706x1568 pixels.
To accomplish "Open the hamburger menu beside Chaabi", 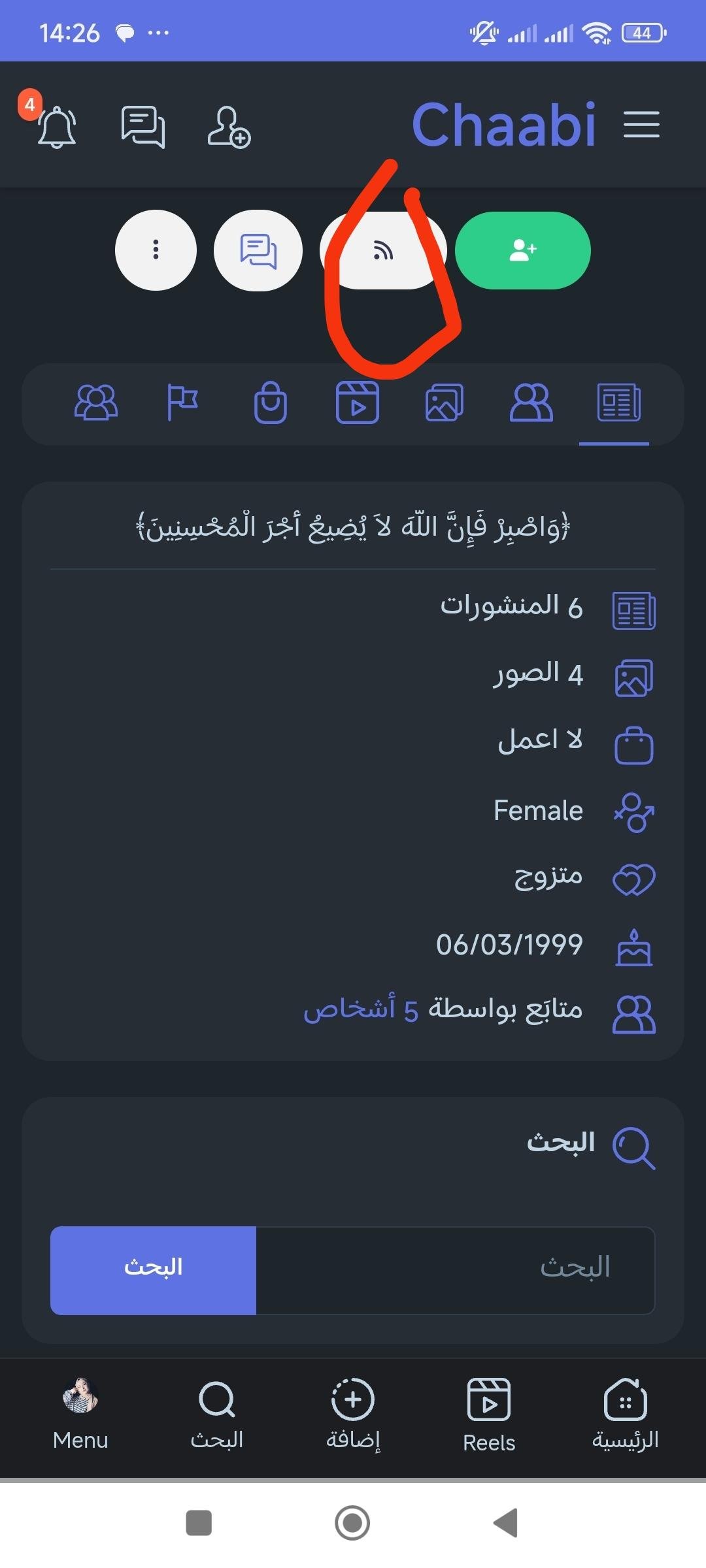I will (x=641, y=124).
